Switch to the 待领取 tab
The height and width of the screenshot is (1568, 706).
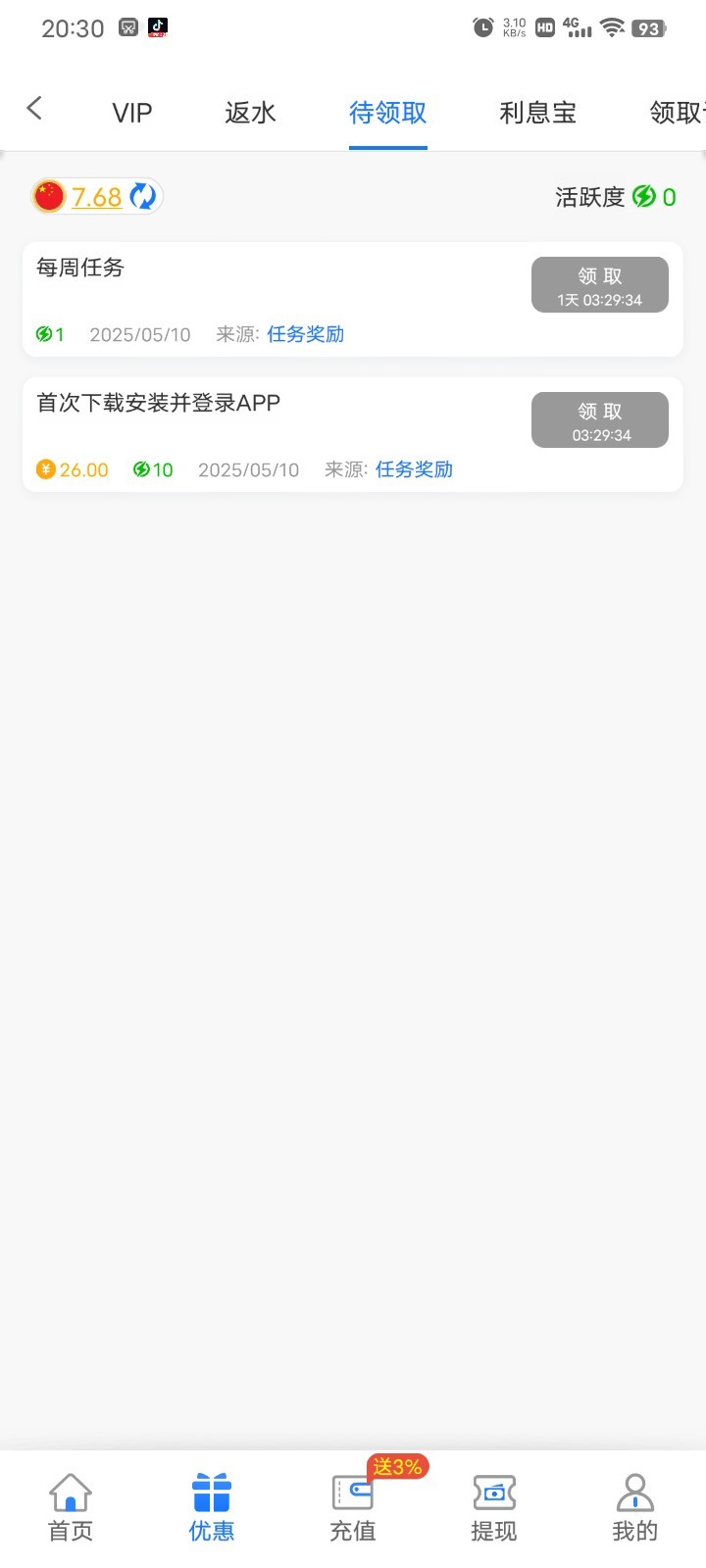point(387,113)
